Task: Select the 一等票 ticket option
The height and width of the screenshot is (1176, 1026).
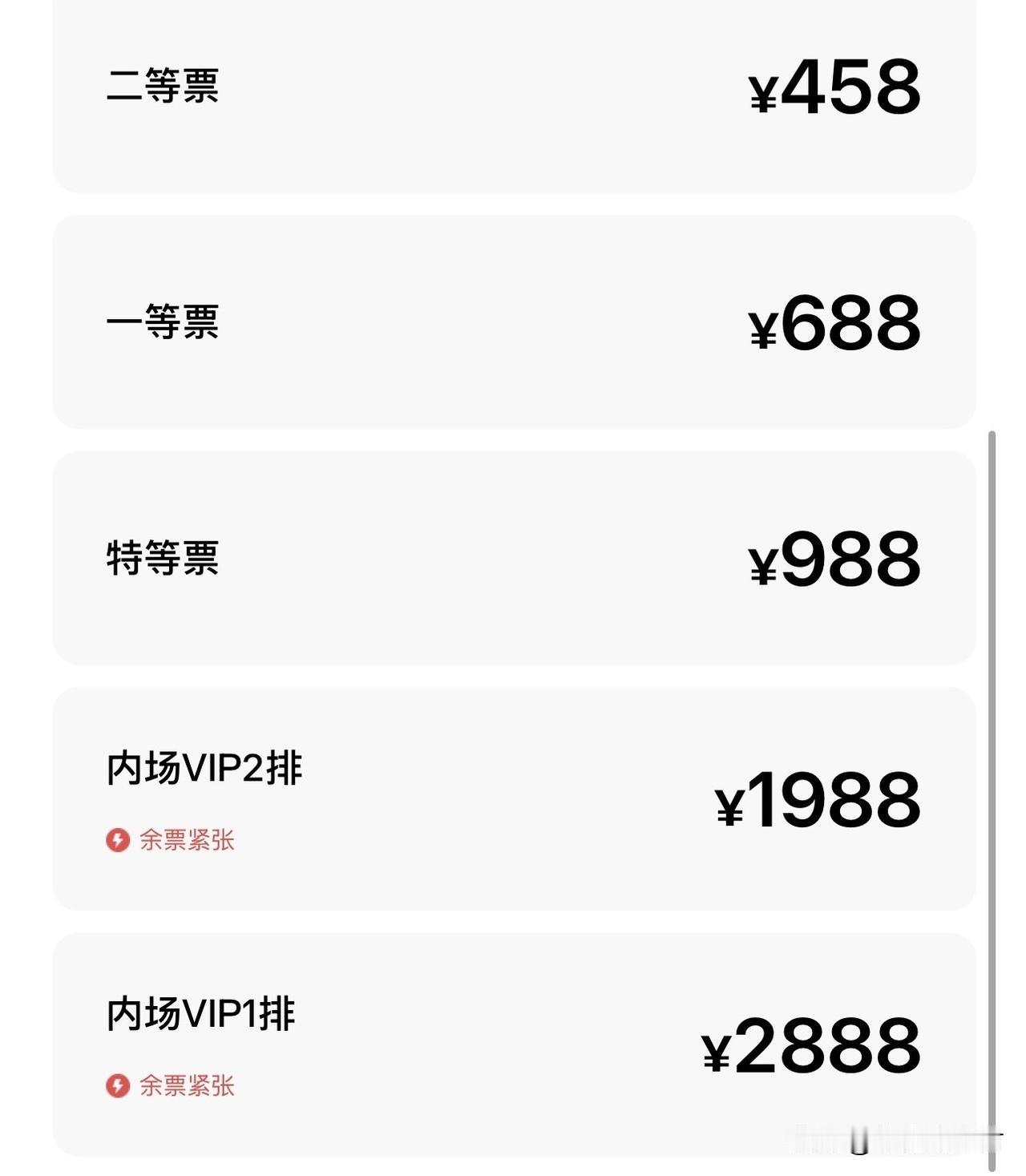Action: click(x=513, y=321)
